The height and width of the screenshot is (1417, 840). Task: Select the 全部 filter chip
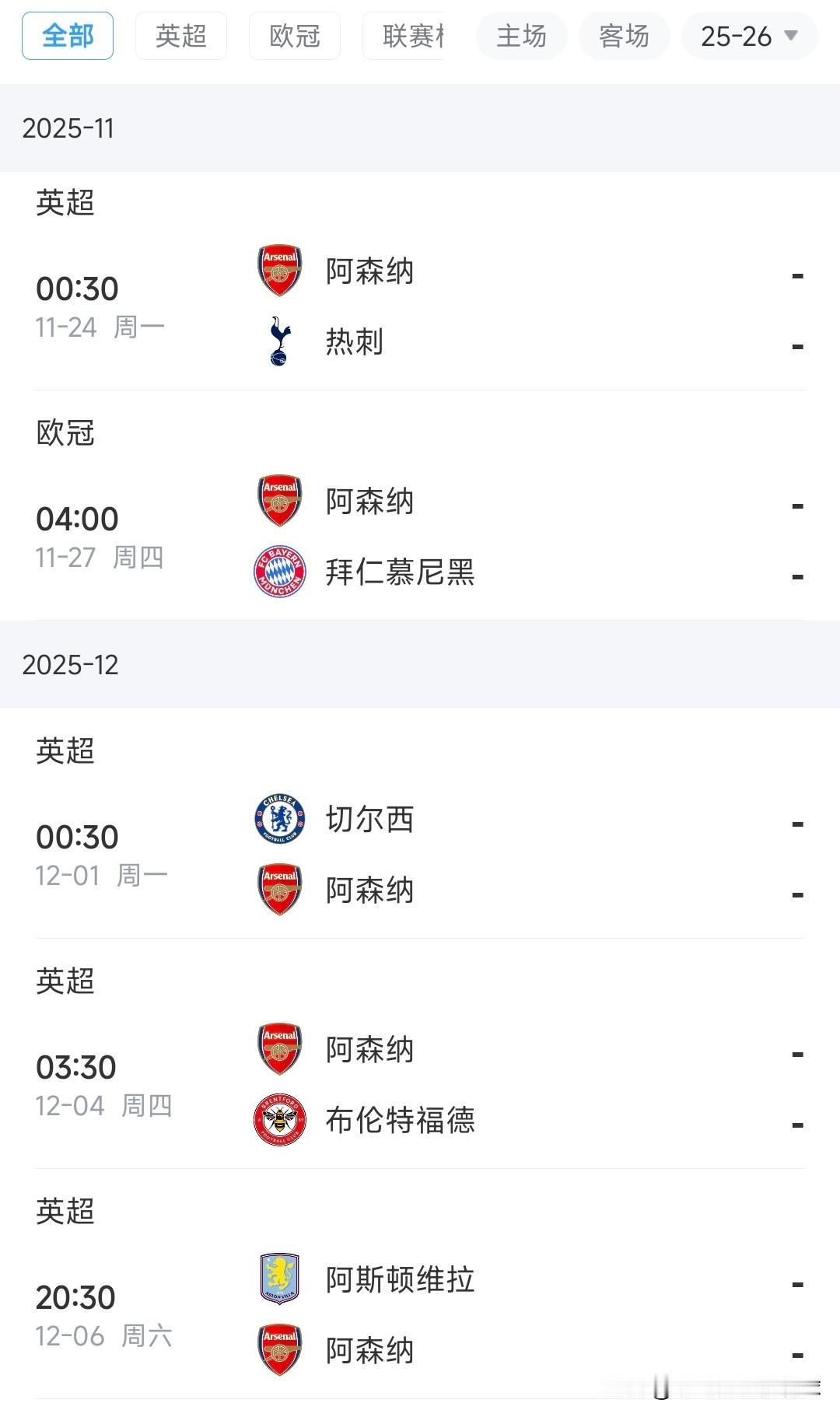(68, 36)
